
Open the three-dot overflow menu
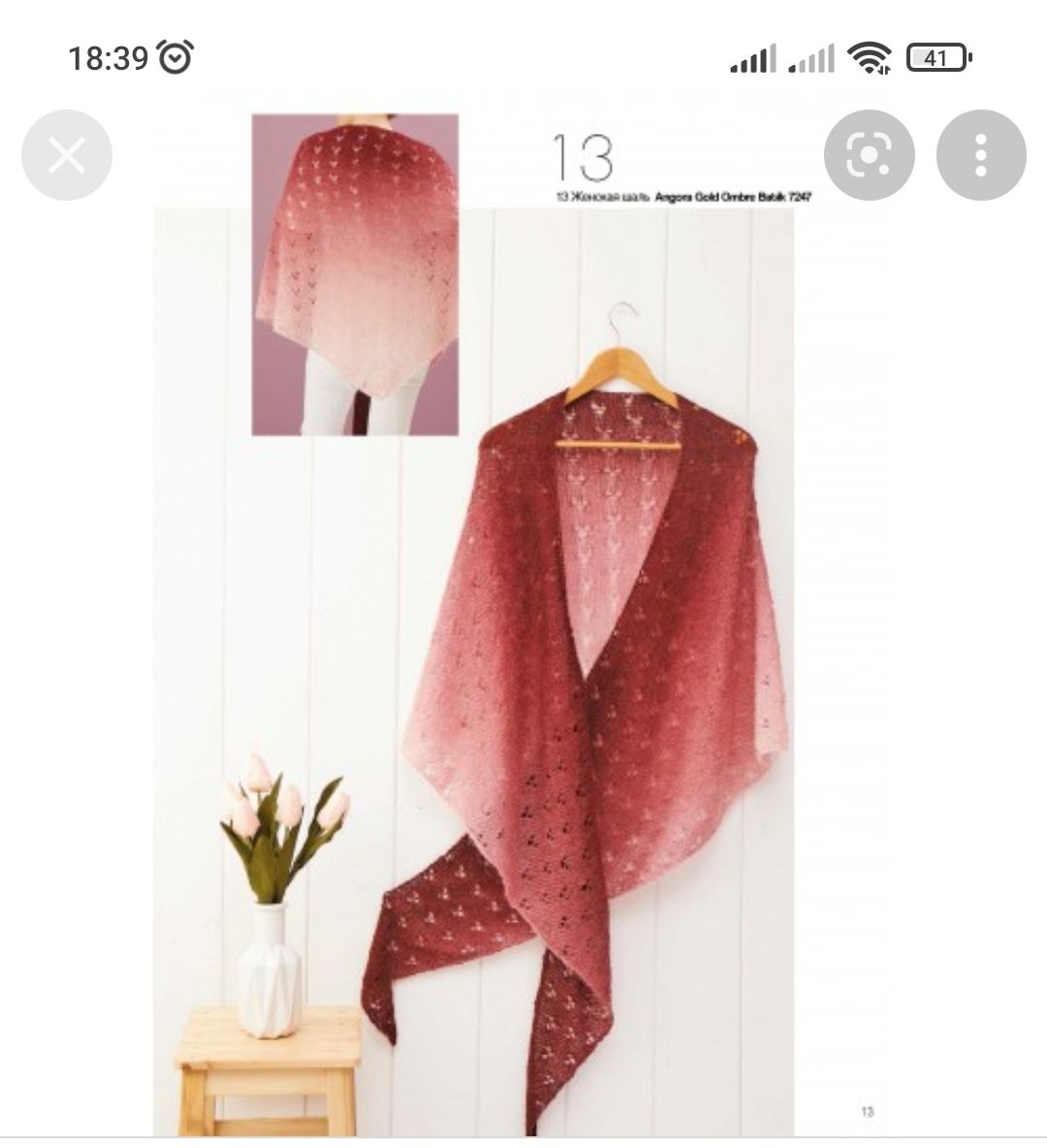(x=980, y=155)
